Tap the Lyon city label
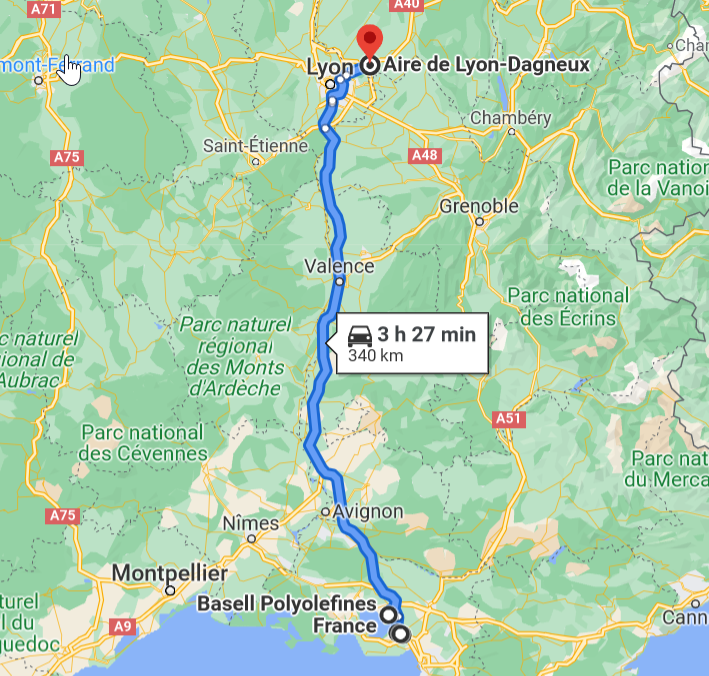709x676 pixels. click(x=329, y=67)
